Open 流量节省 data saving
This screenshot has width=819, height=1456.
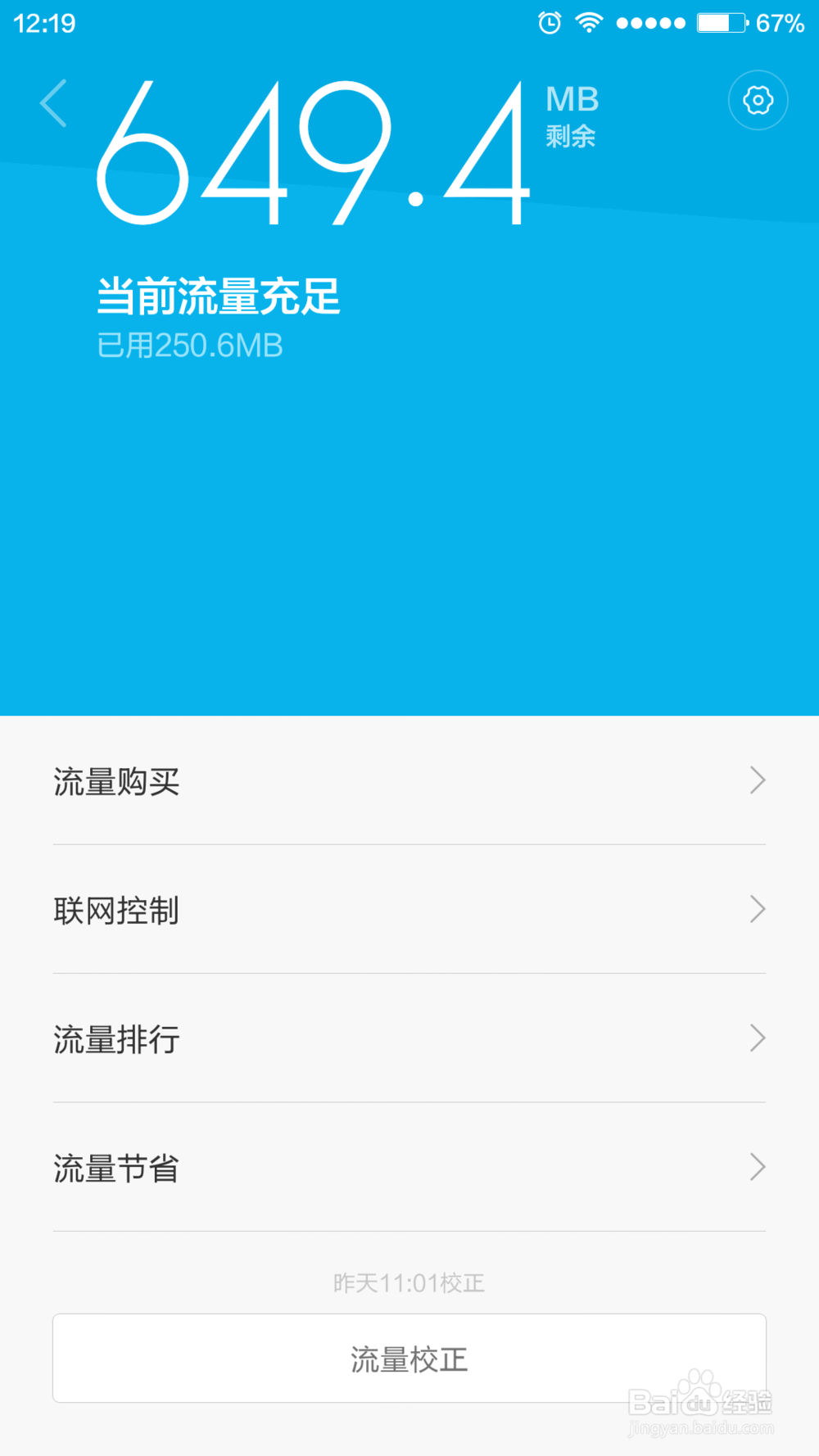tap(409, 1167)
